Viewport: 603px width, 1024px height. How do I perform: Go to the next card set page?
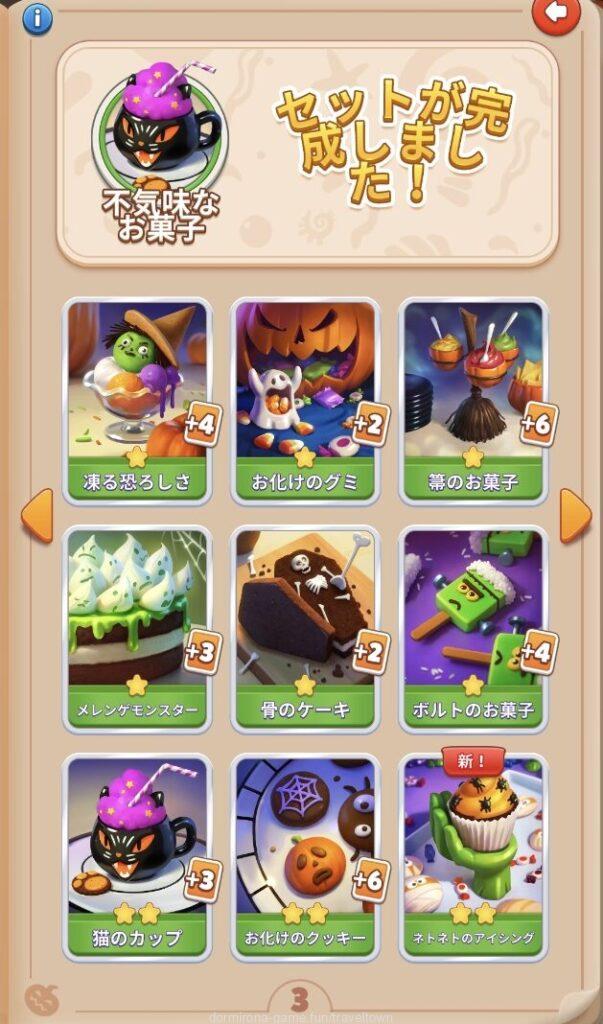(x=575, y=516)
